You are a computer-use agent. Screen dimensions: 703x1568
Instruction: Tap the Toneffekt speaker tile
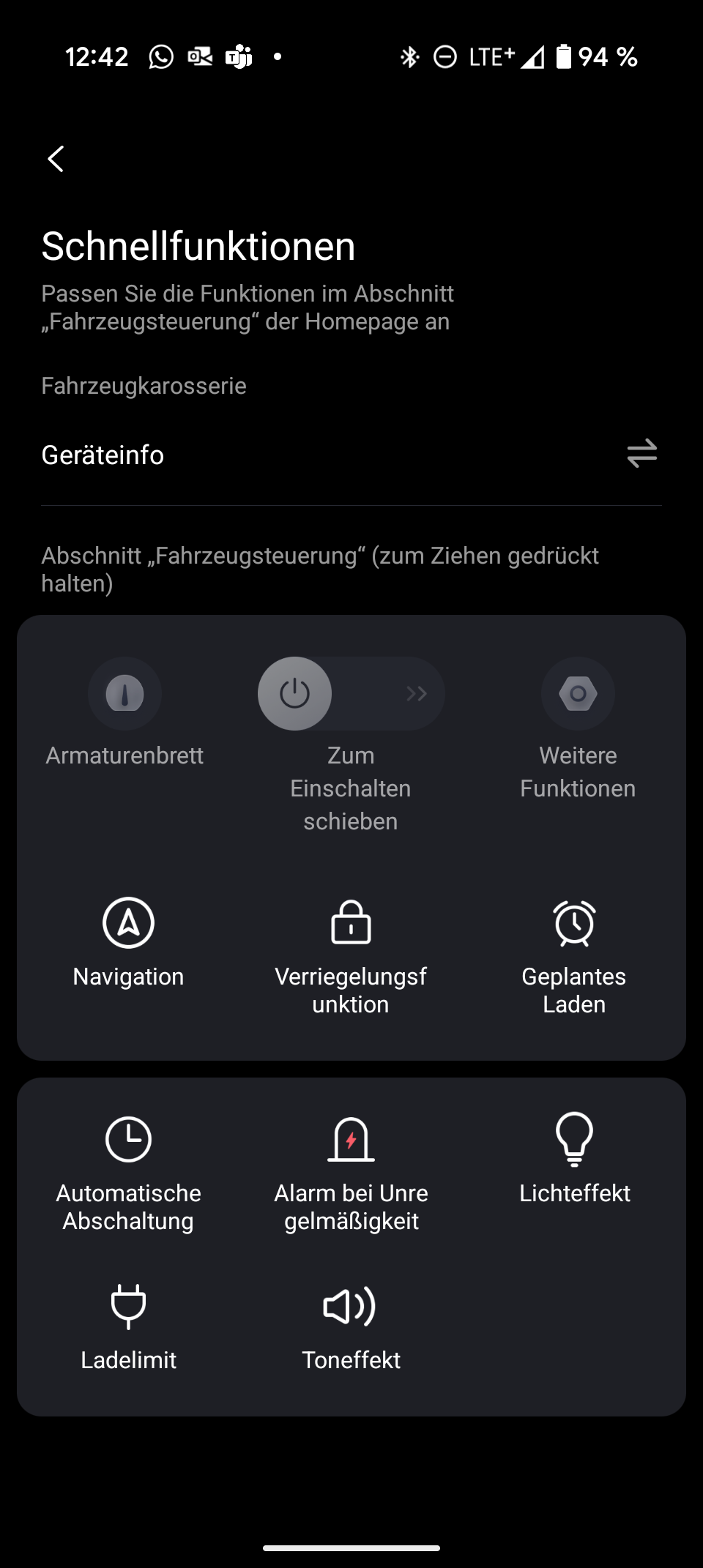351,1328
